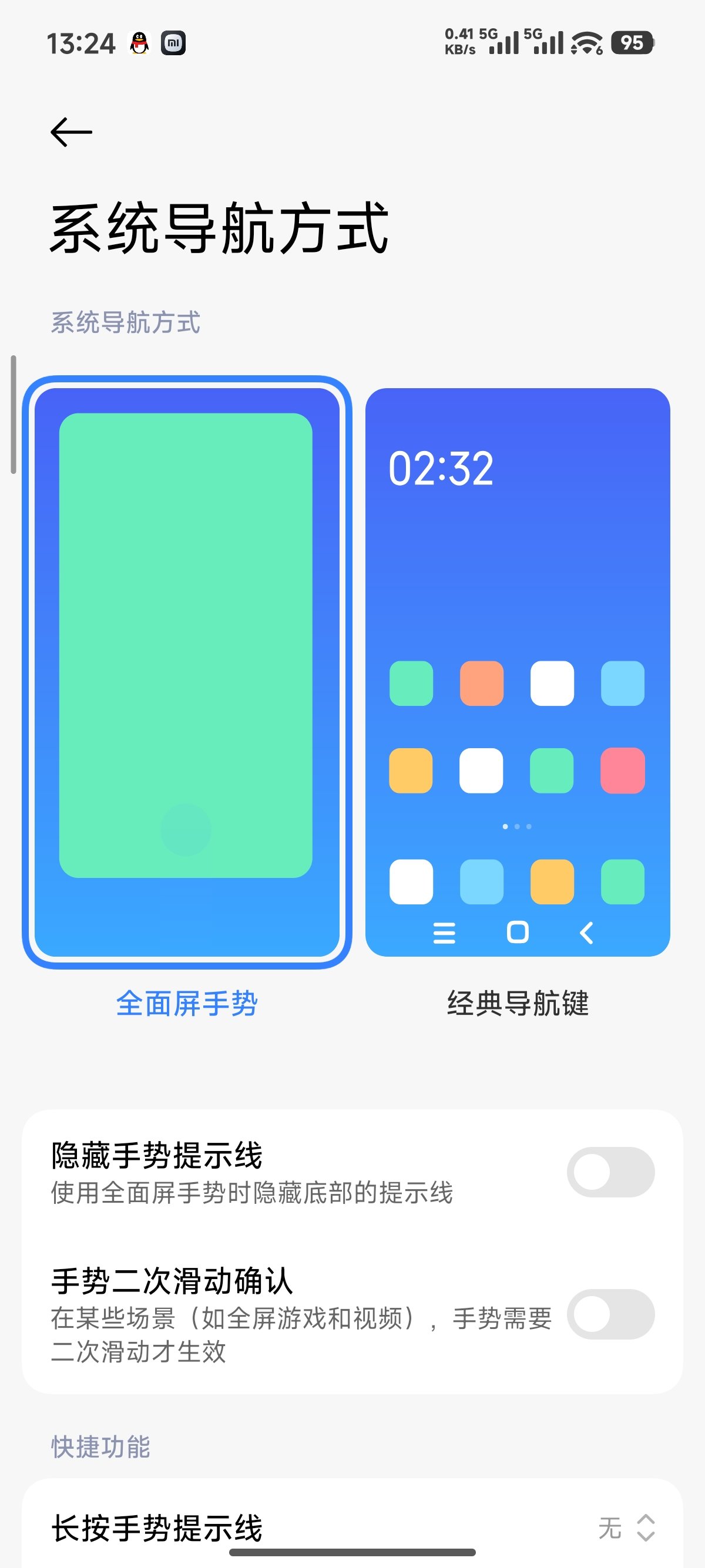
Task: Toggle 隐藏手势提示线 switch
Action: pyautogui.click(x=610, y=1172)
